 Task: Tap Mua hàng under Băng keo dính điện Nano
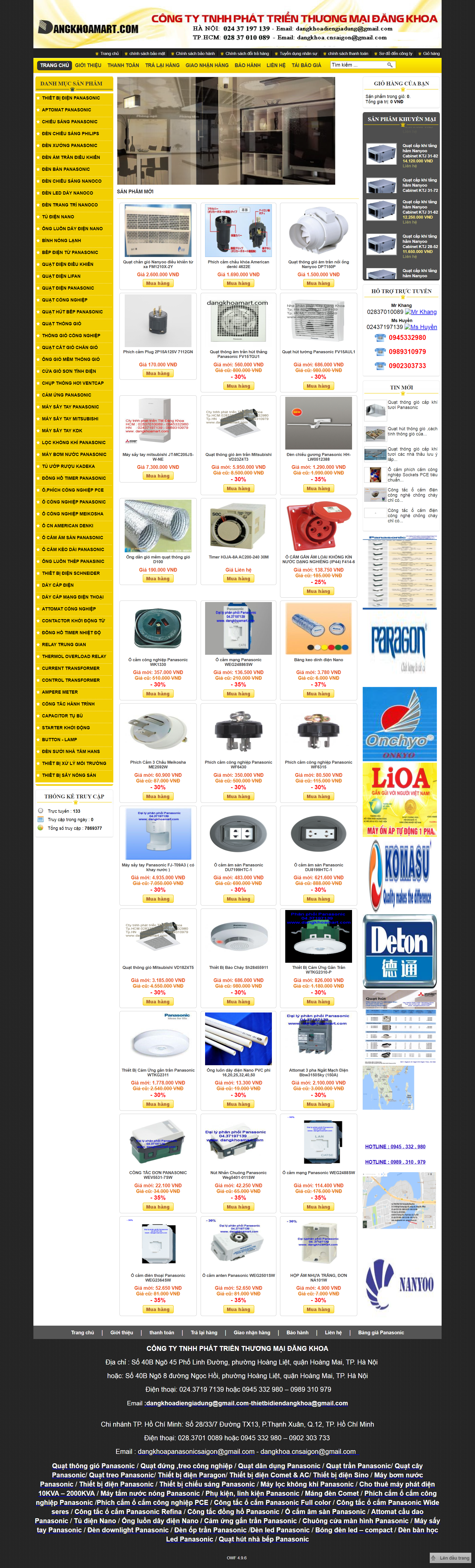(x=318, y=693)
